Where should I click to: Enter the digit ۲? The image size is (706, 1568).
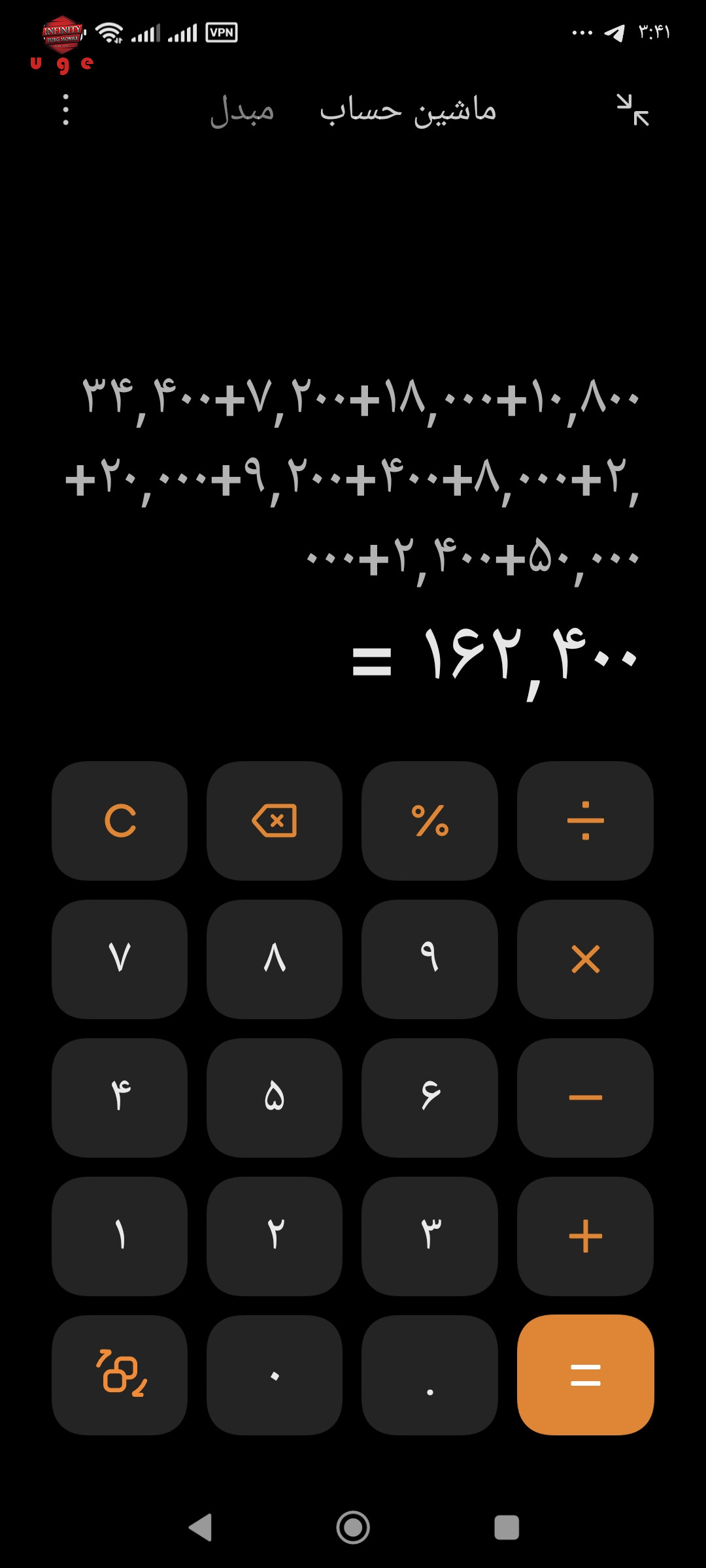(275, 1236)
